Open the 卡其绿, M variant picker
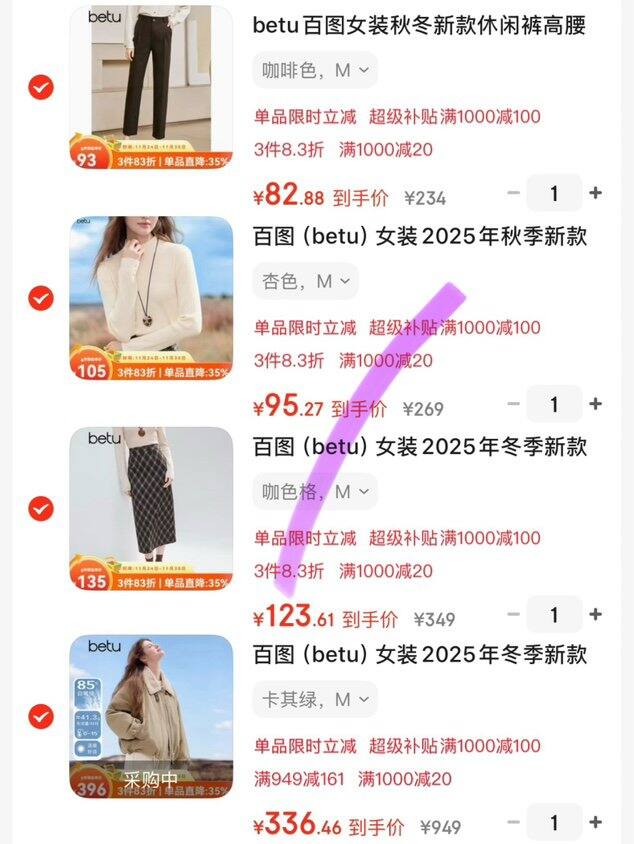The height and width of the screenshot is (844, 634). tap(314, 699)
